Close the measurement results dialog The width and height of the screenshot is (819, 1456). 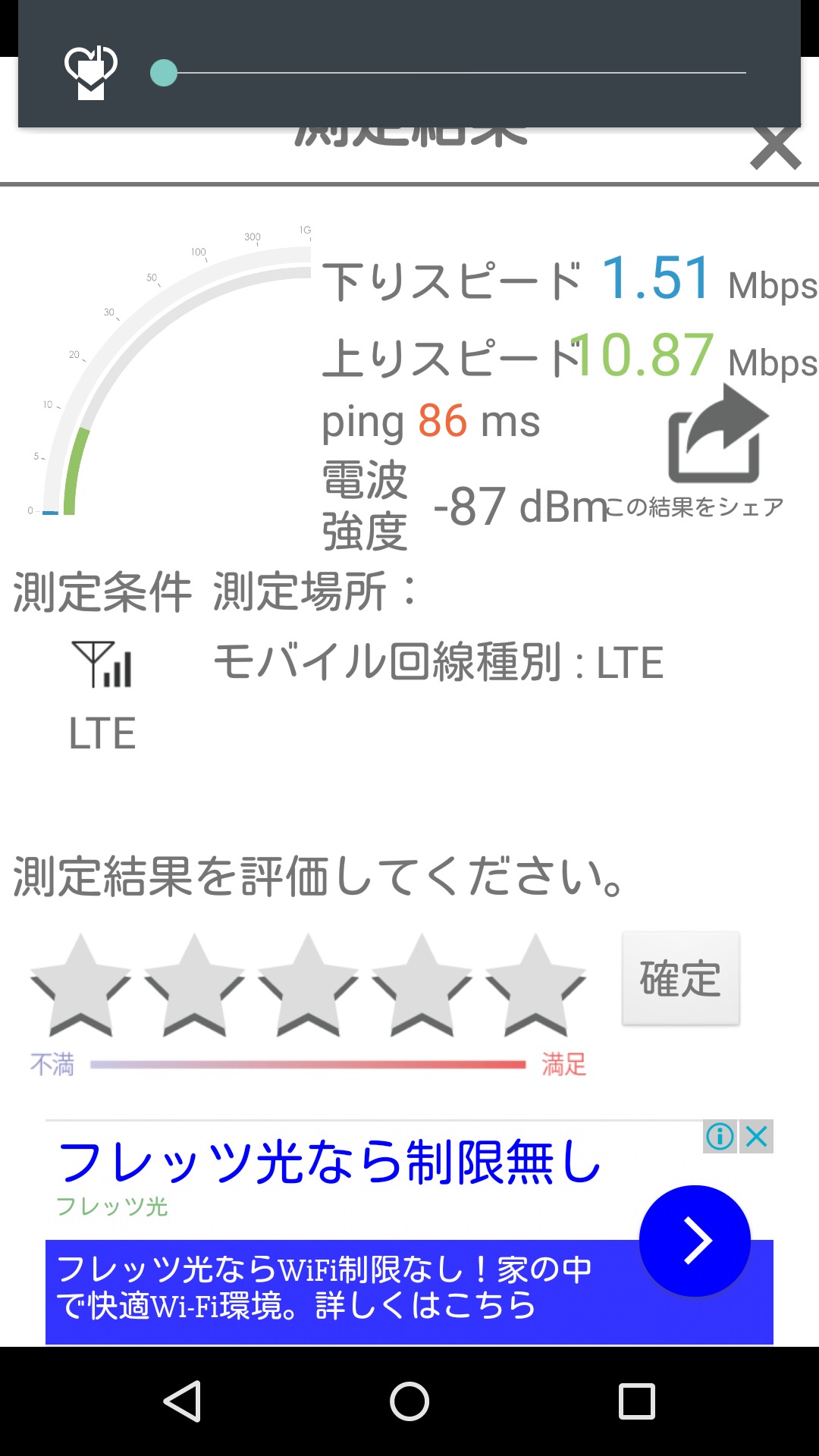click(x=775, y=148)
